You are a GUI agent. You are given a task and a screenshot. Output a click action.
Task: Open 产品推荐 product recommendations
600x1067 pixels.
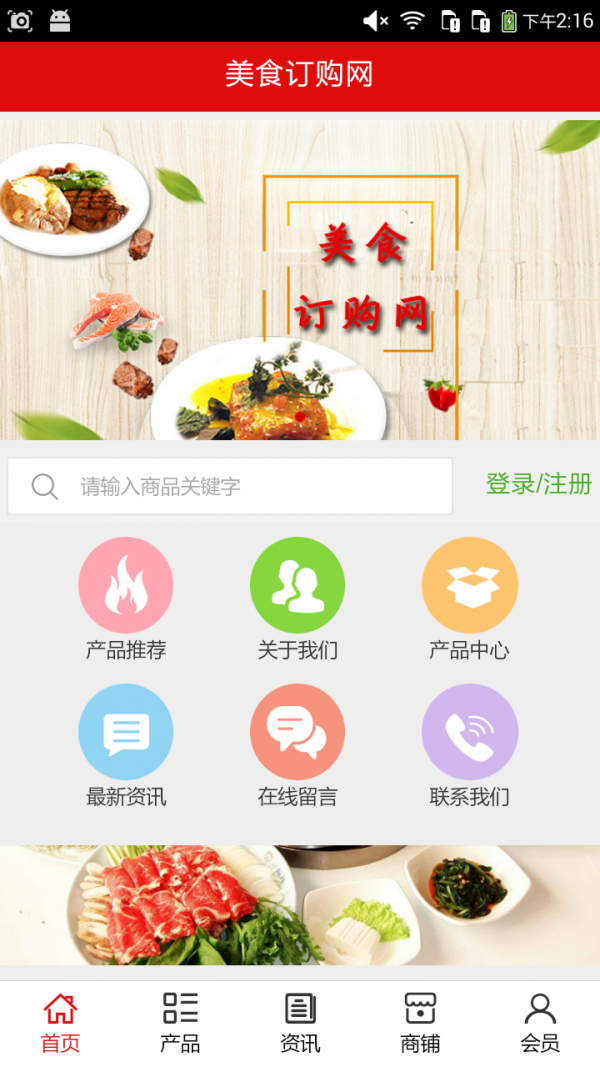(126, 598)
